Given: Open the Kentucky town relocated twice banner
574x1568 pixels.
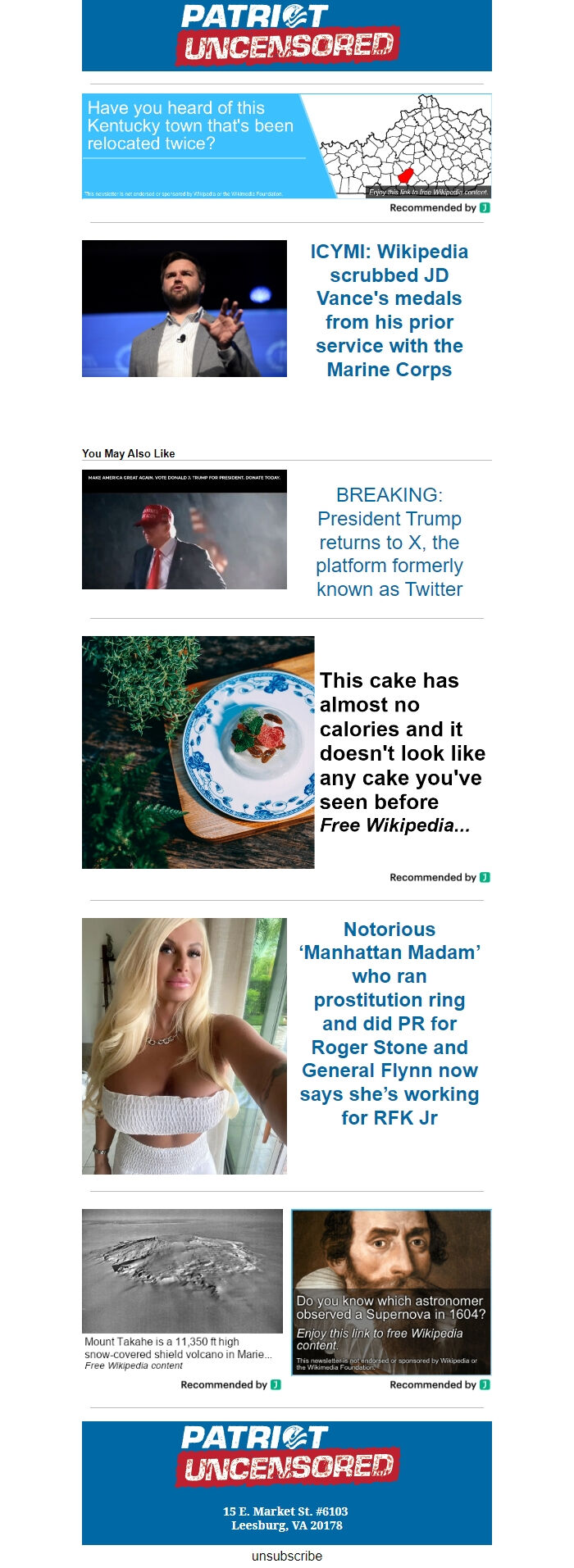Looking at the screenshot, I should click(x=286, y=145).
